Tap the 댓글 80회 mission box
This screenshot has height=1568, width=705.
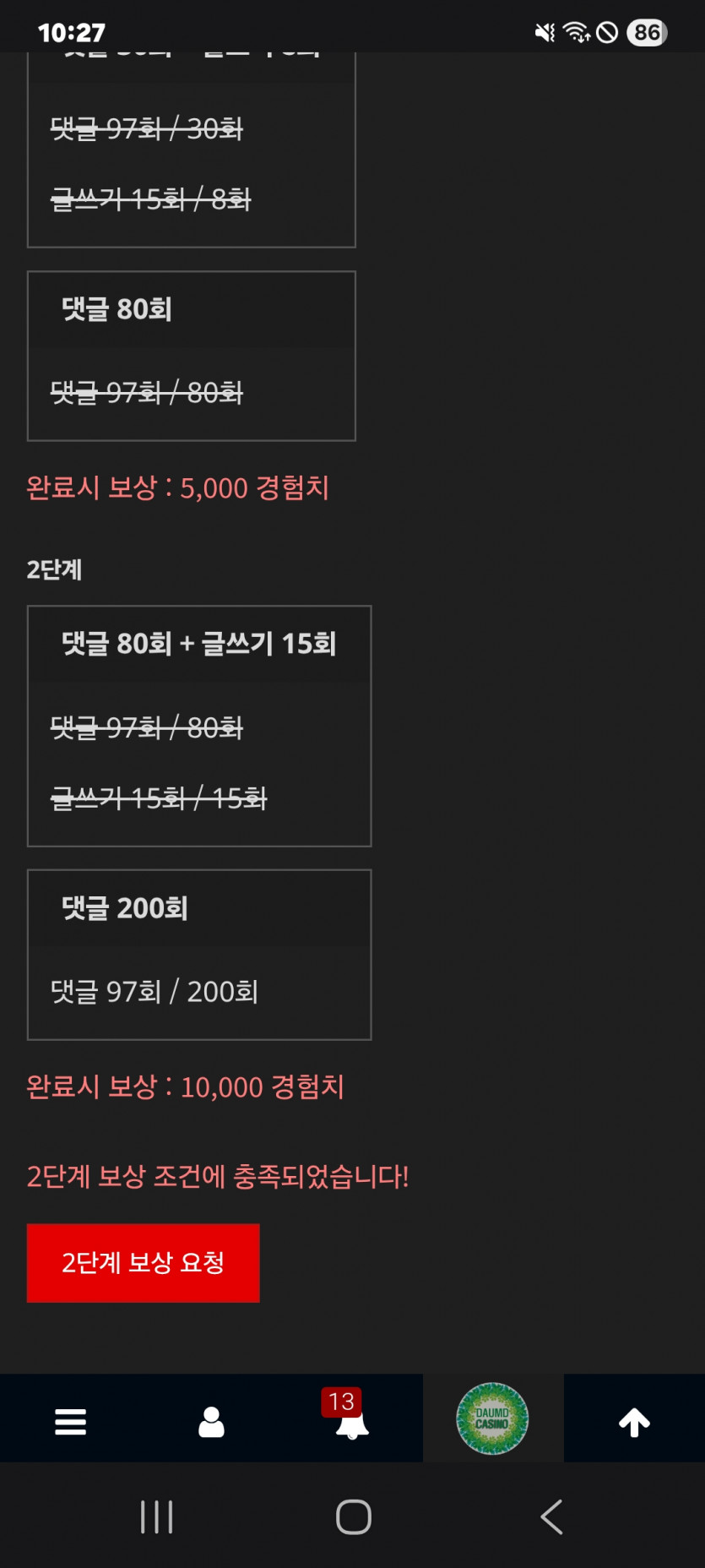pyautogui.click(x=192, y=355)
